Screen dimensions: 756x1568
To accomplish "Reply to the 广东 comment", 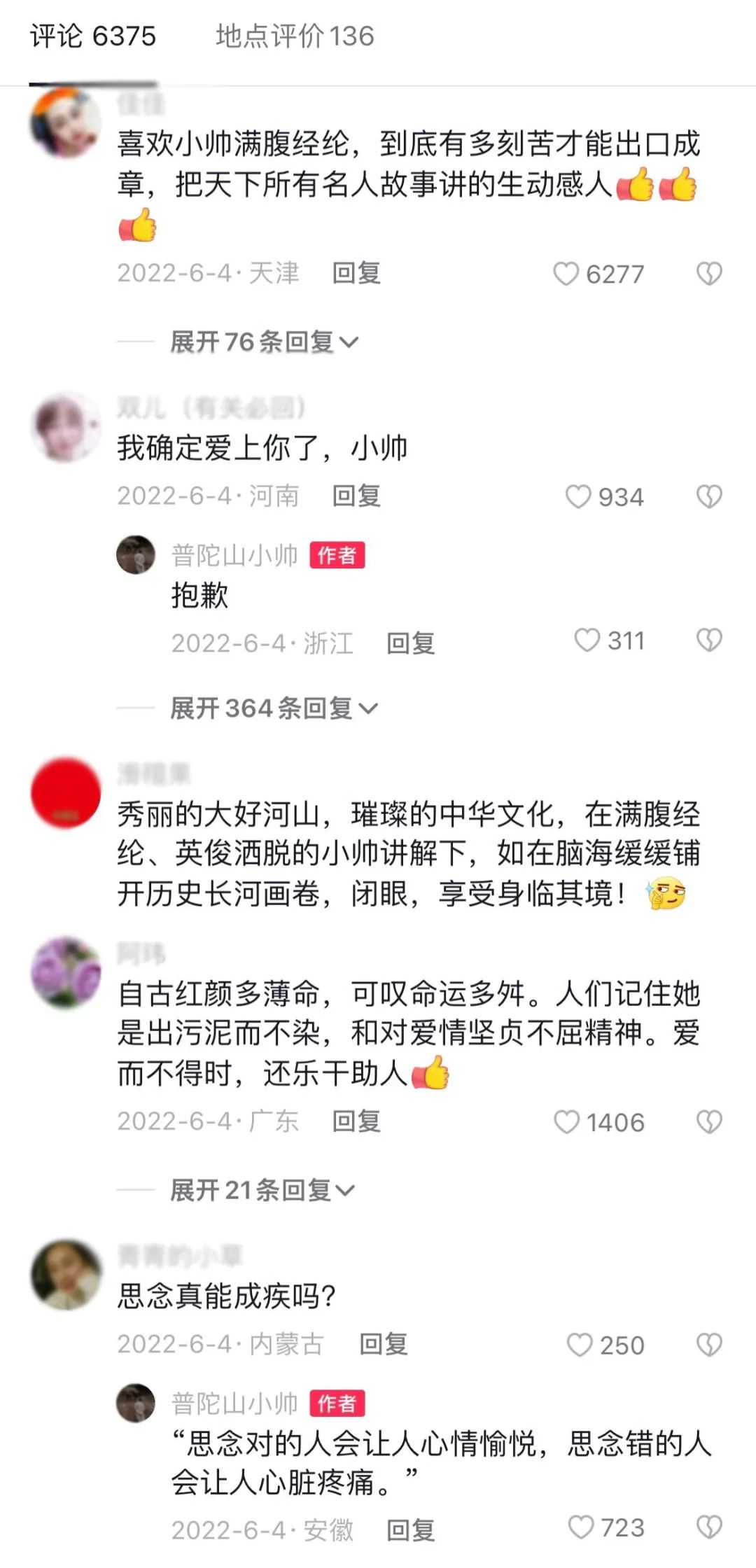I will click(356, 1121).
